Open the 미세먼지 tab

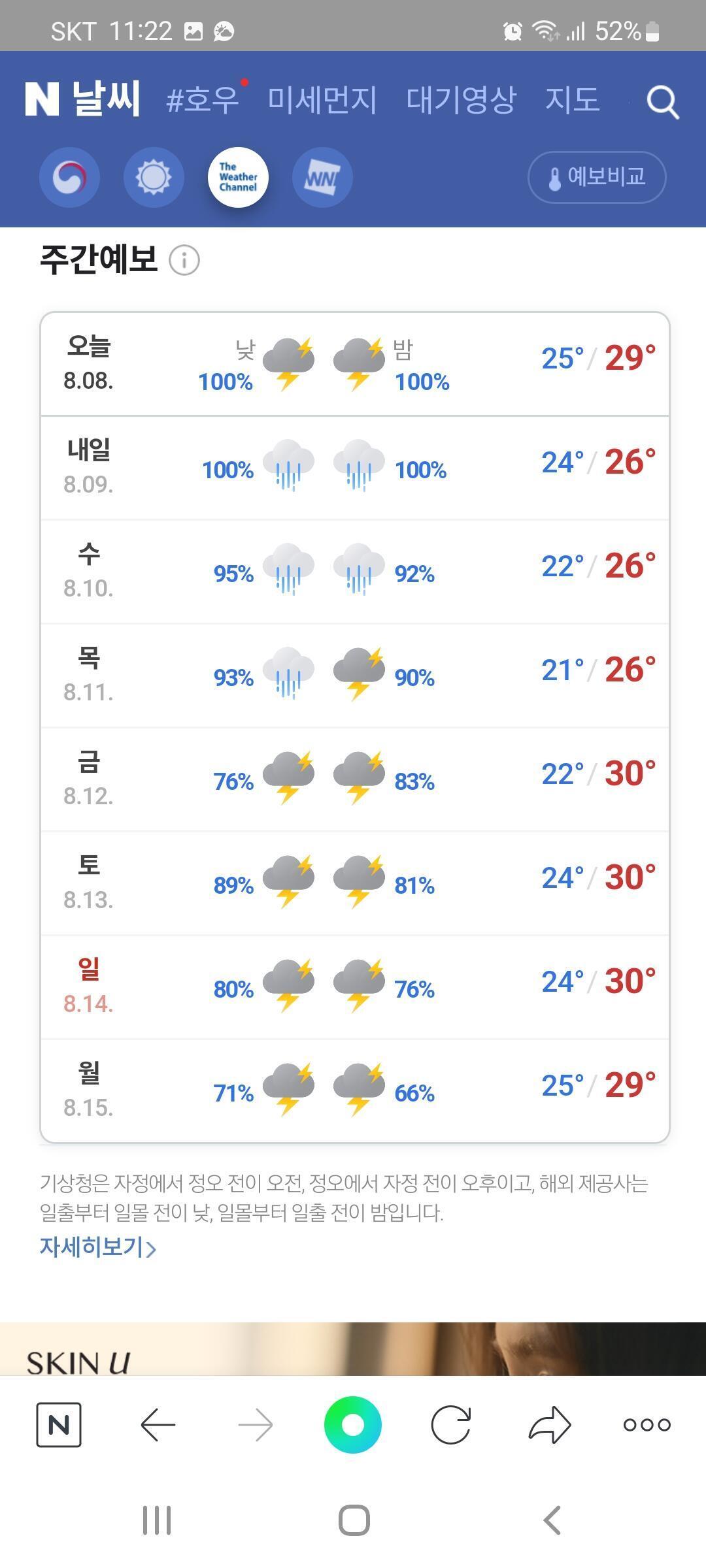coord(322,101)
